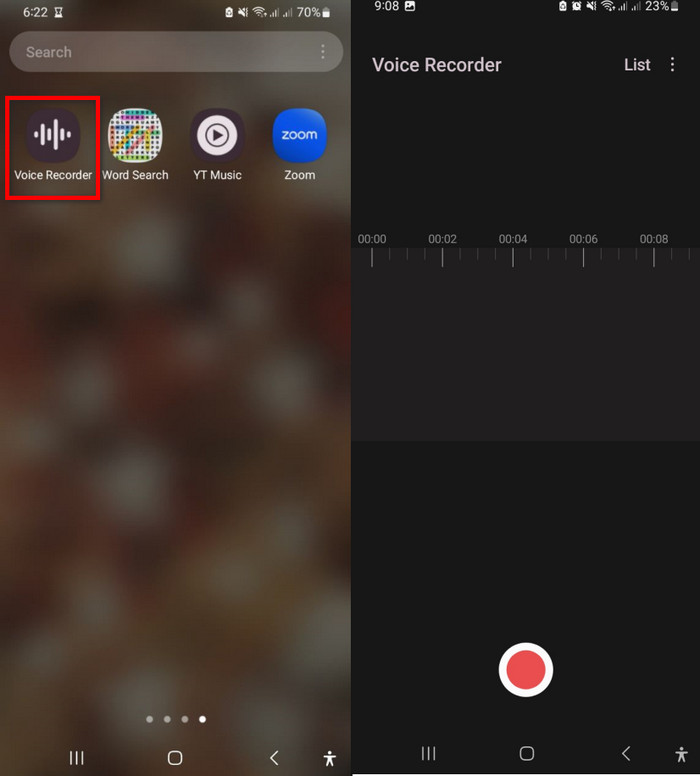Launch the Word Search app
700x776 pixels.
(135, 136)
